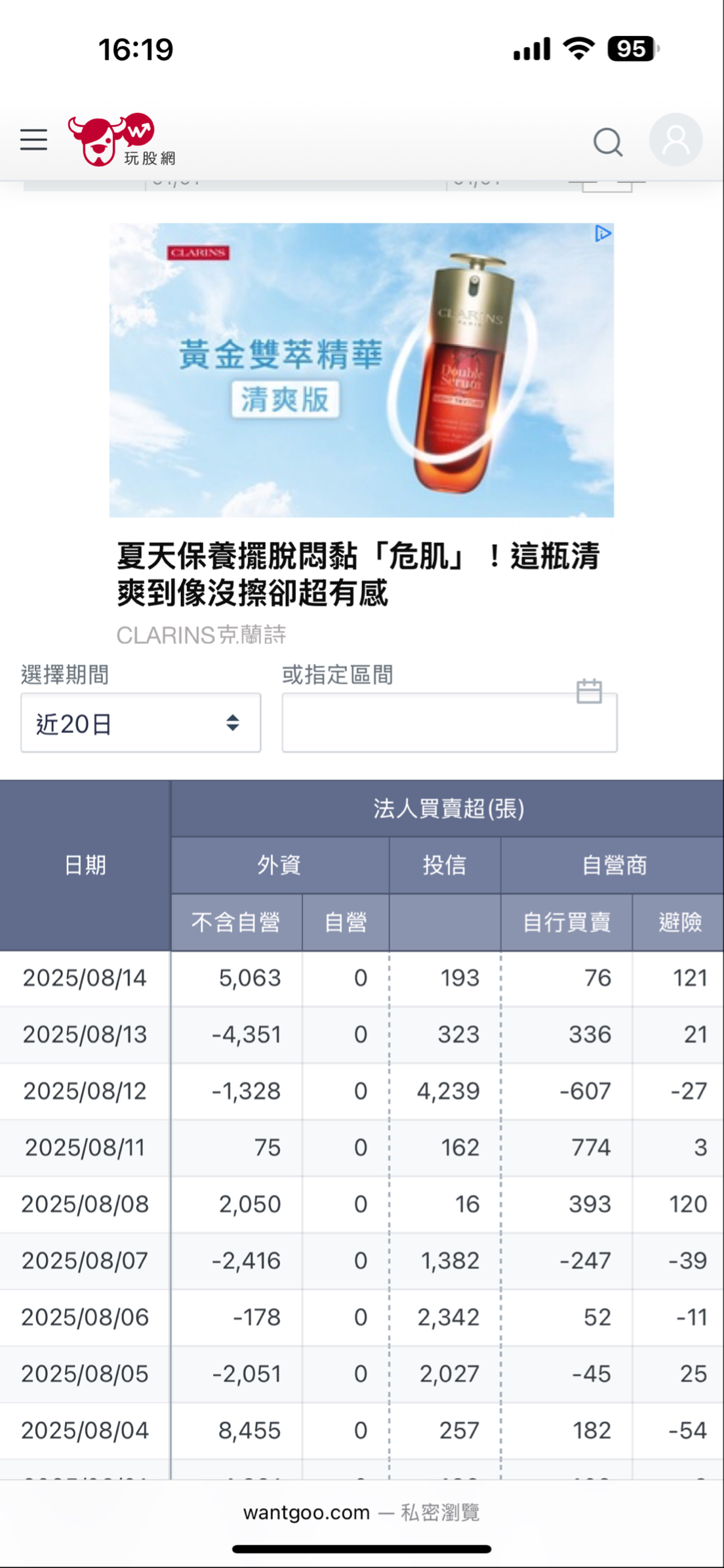Open the calendar icon for date range
The image size is (724, 1568).
tap(589, 691)
